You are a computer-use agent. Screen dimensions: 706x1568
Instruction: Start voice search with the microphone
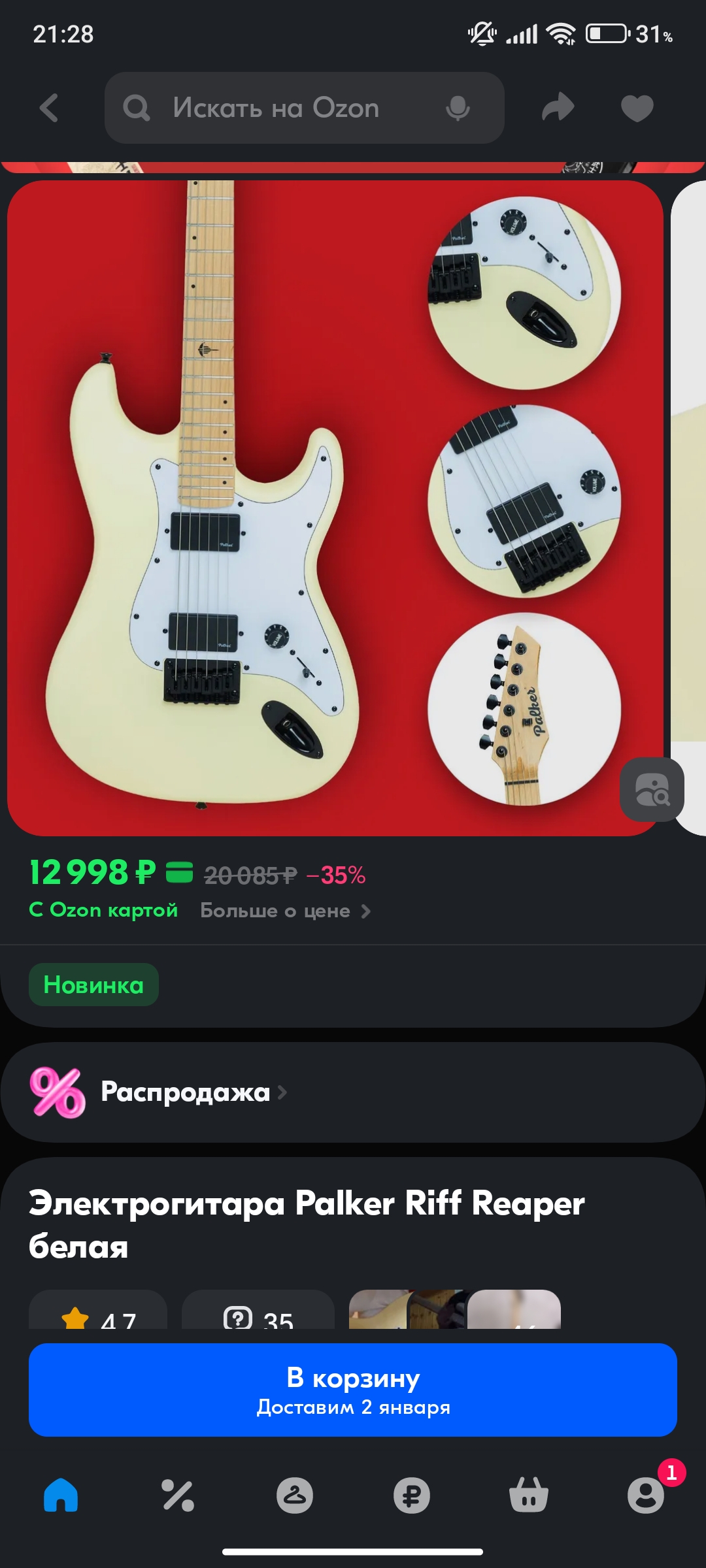tap(458, 108)
